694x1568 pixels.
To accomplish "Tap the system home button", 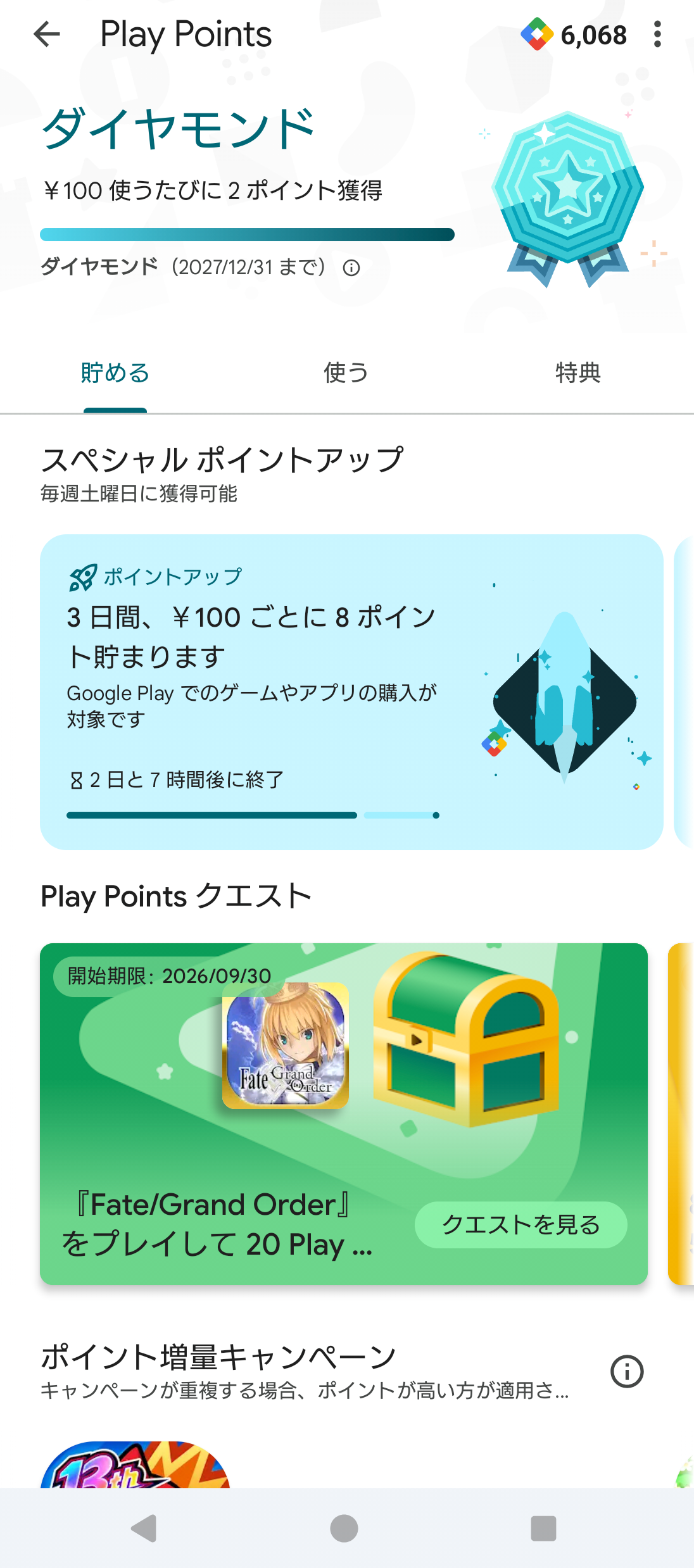I will [x=344, y=1529].
